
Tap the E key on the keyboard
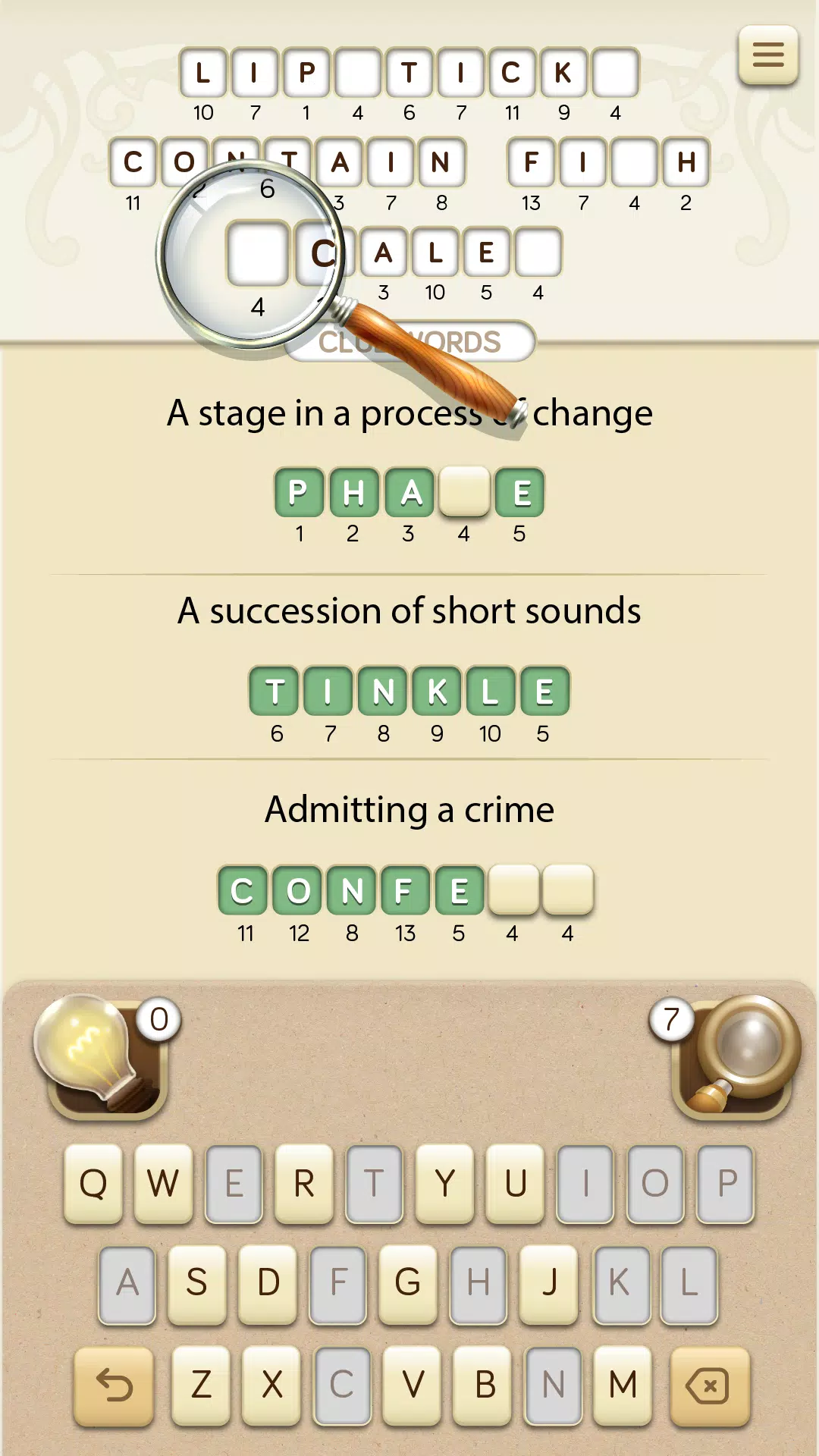pyautogui.click(x=235, y=1185)
